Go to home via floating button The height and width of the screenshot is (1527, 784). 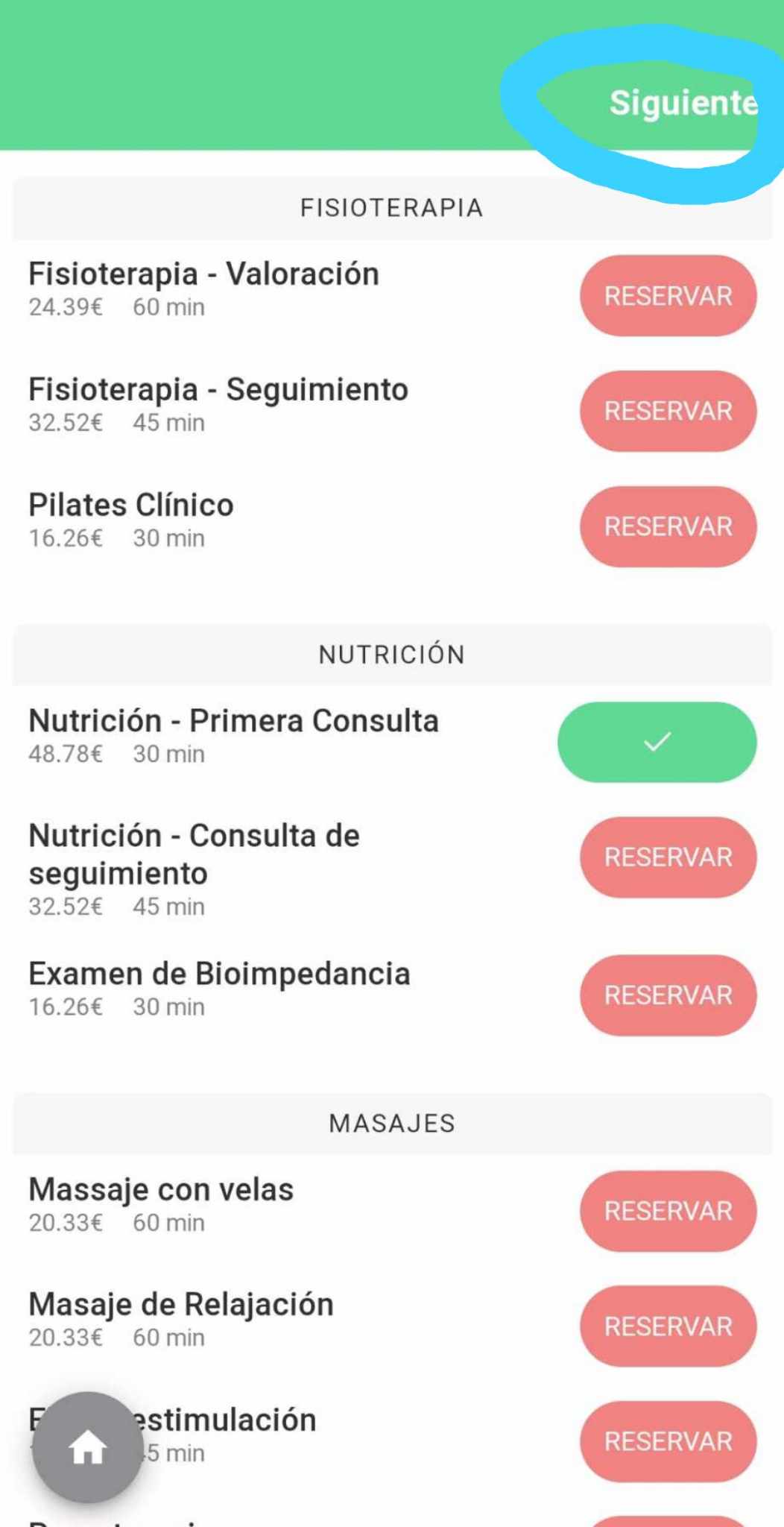[88, 1447]
